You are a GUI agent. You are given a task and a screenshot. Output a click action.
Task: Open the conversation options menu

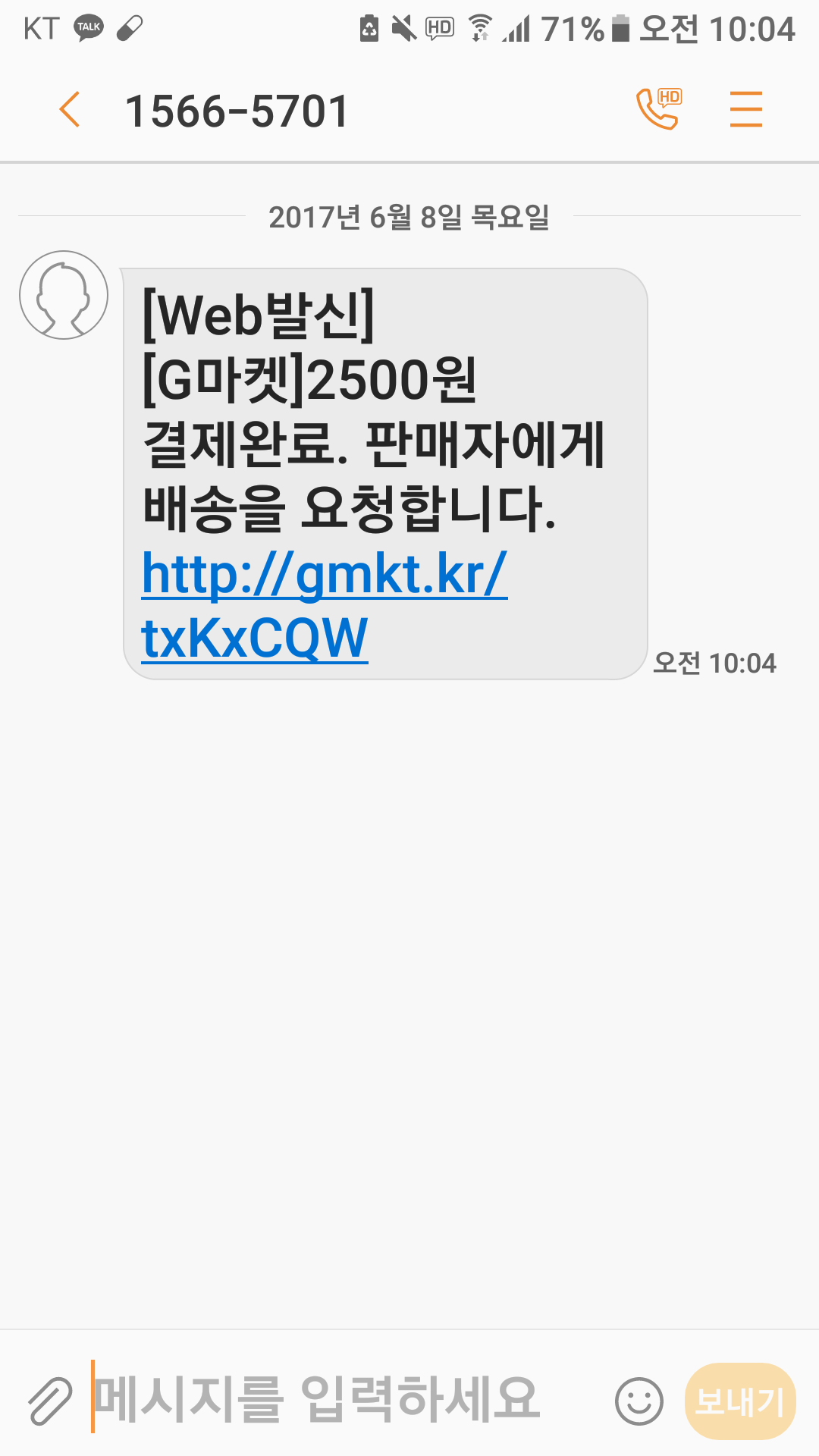745,109
